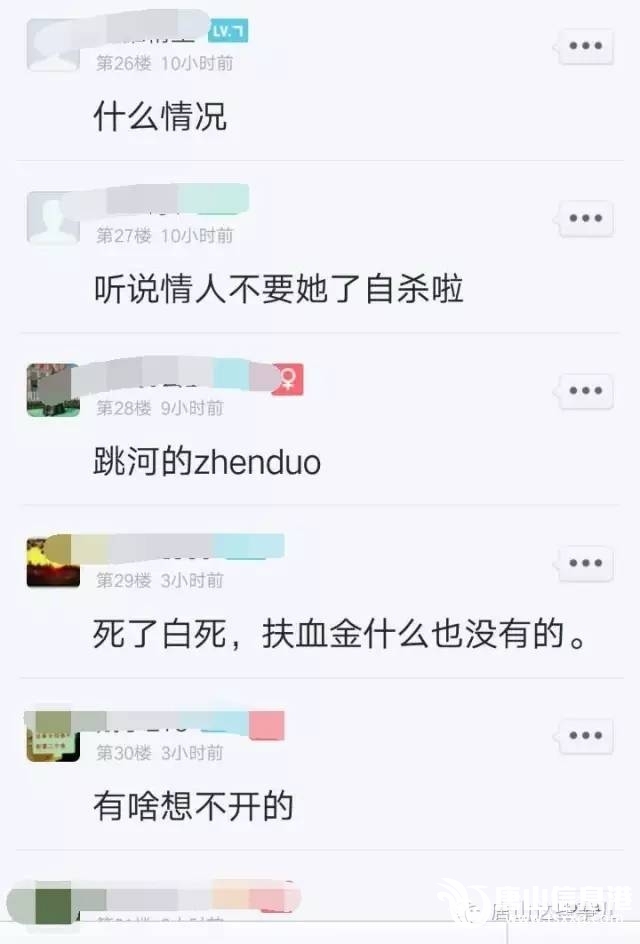Viewport: 640px width, 944px height.
Task: Open the more options for 第26楼 comment
Action: pos(585,46)
